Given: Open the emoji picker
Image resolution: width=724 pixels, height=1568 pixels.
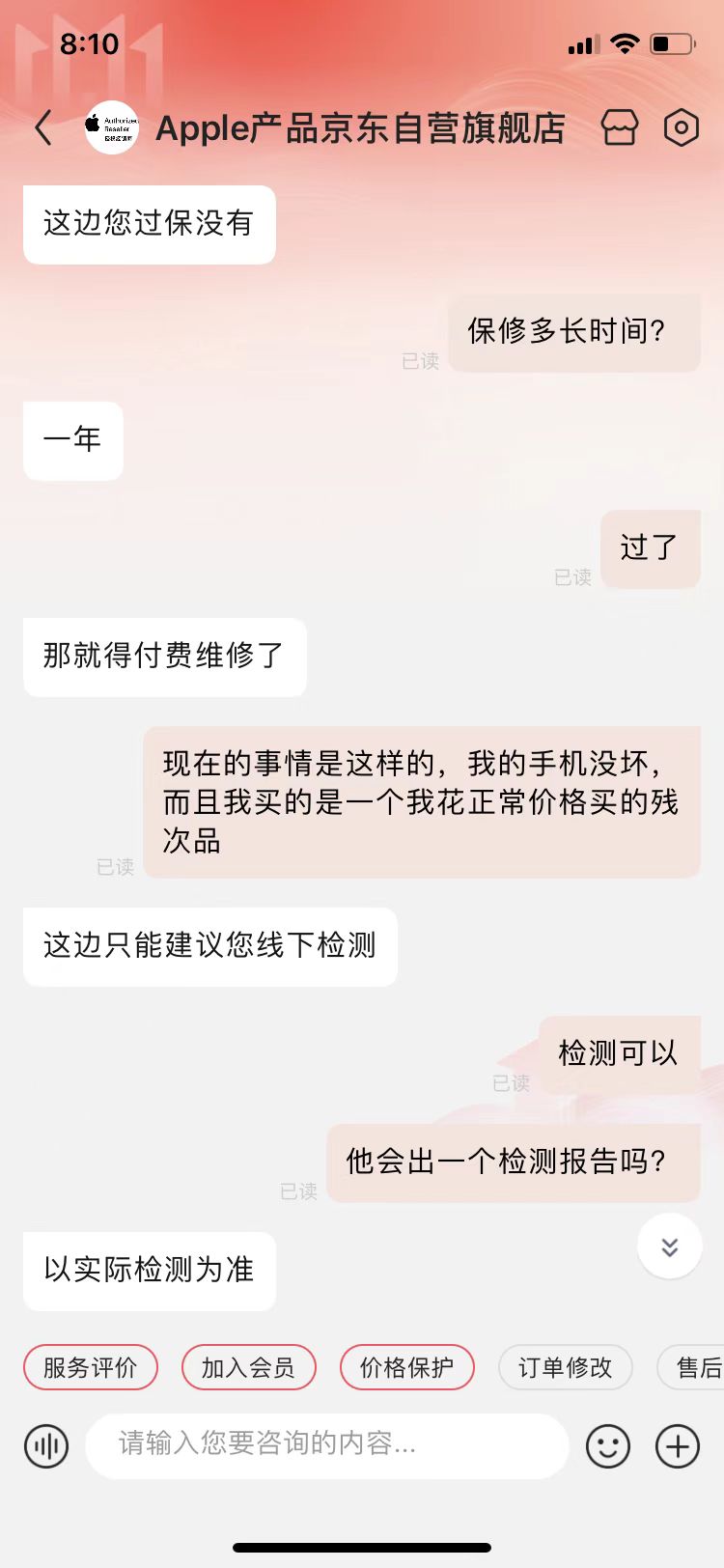Looking at the screenshot, I should tap(607, 1446).
